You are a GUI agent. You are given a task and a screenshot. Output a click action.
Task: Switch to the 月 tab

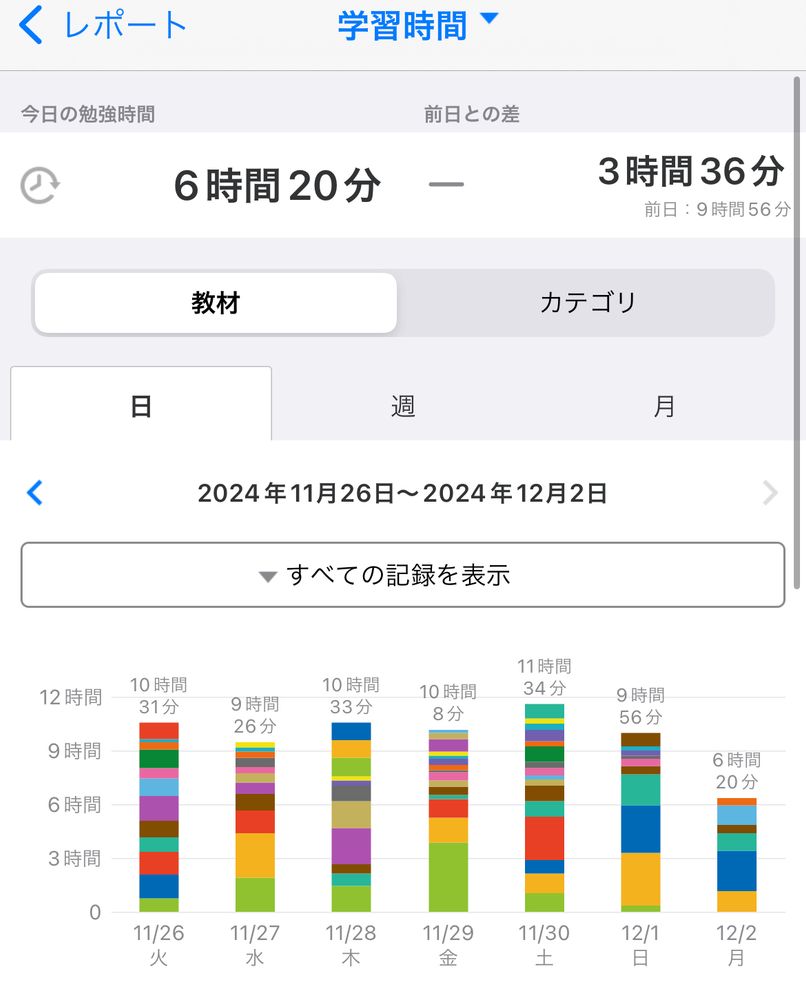click(x=665, y=406)
